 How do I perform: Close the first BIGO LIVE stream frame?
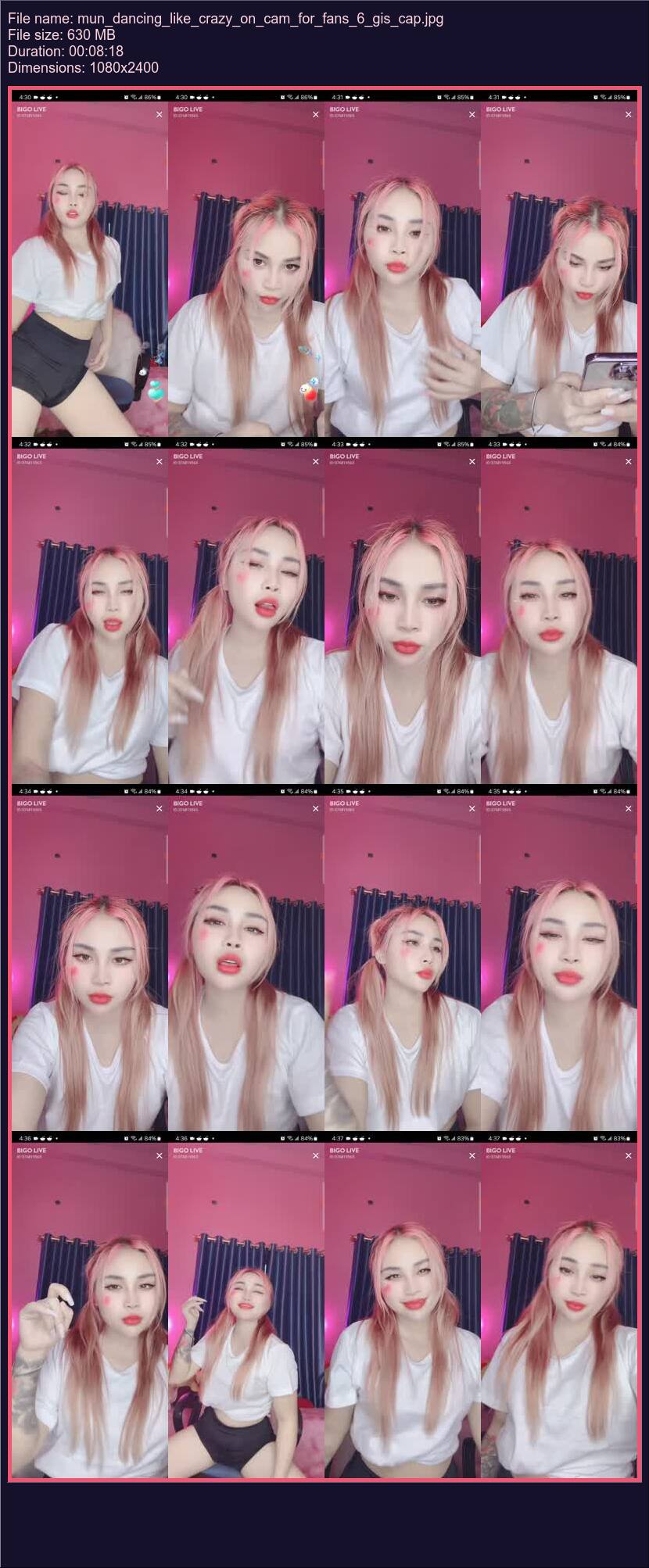(159, 114)
